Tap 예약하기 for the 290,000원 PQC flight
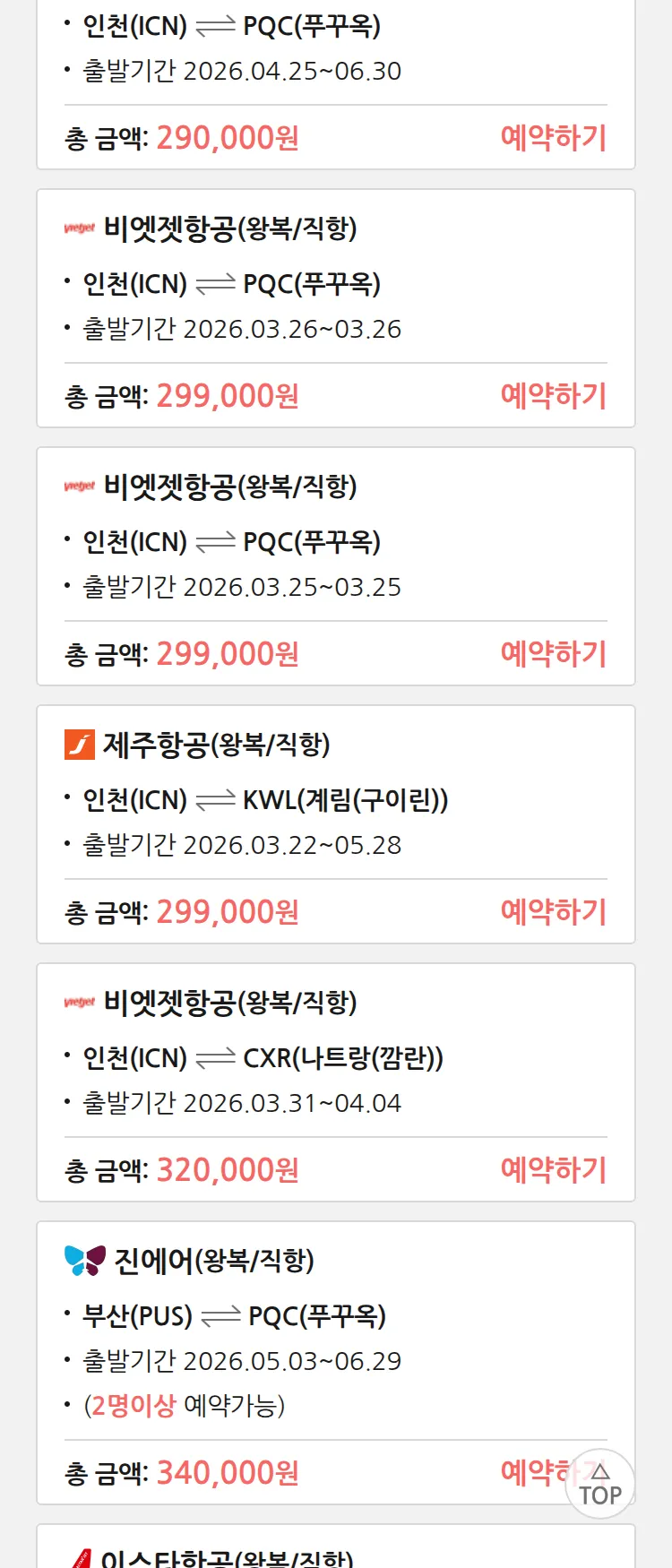The height and width of the screenshot is (1568, 672). point(553,138)
